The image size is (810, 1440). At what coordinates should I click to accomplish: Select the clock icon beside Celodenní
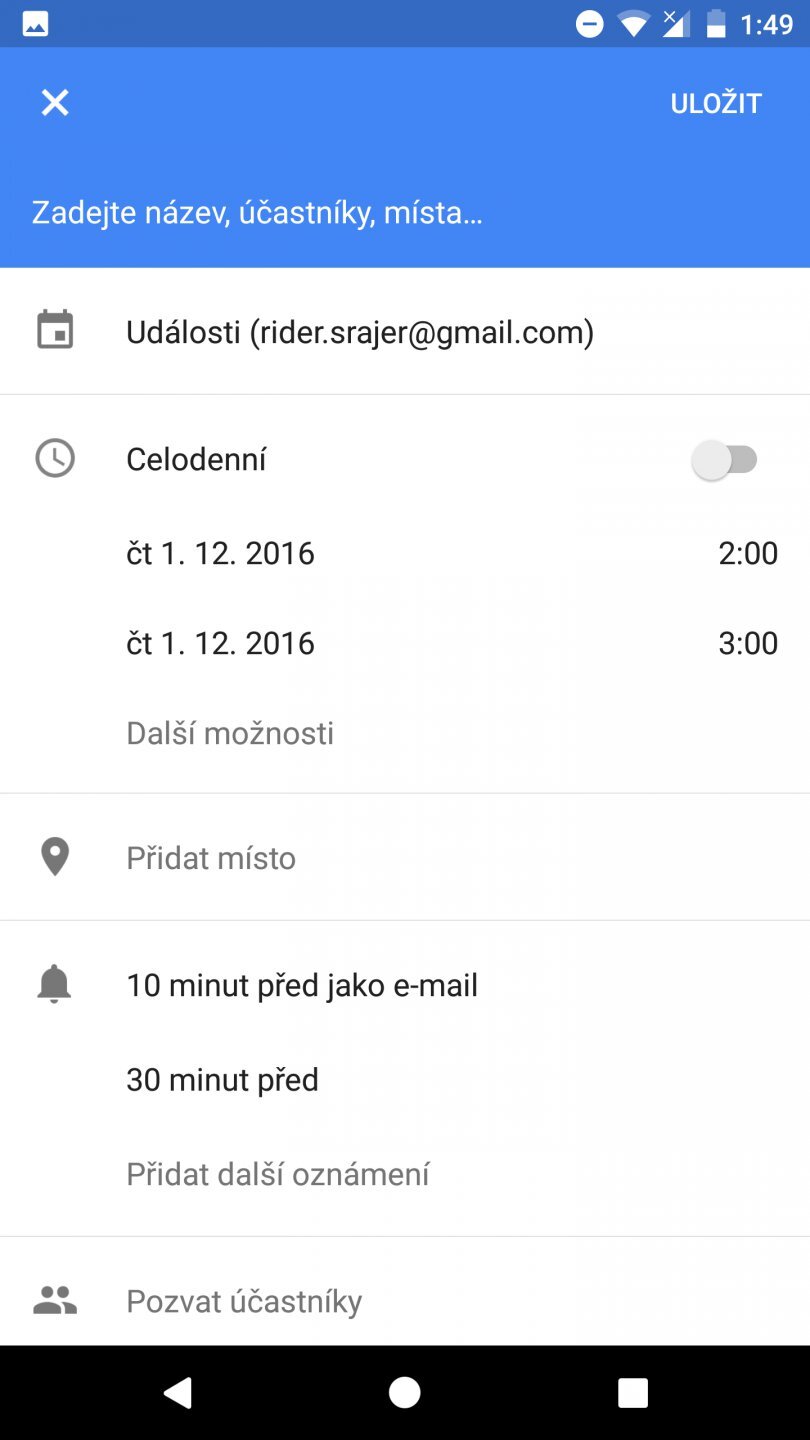(55, 459)
